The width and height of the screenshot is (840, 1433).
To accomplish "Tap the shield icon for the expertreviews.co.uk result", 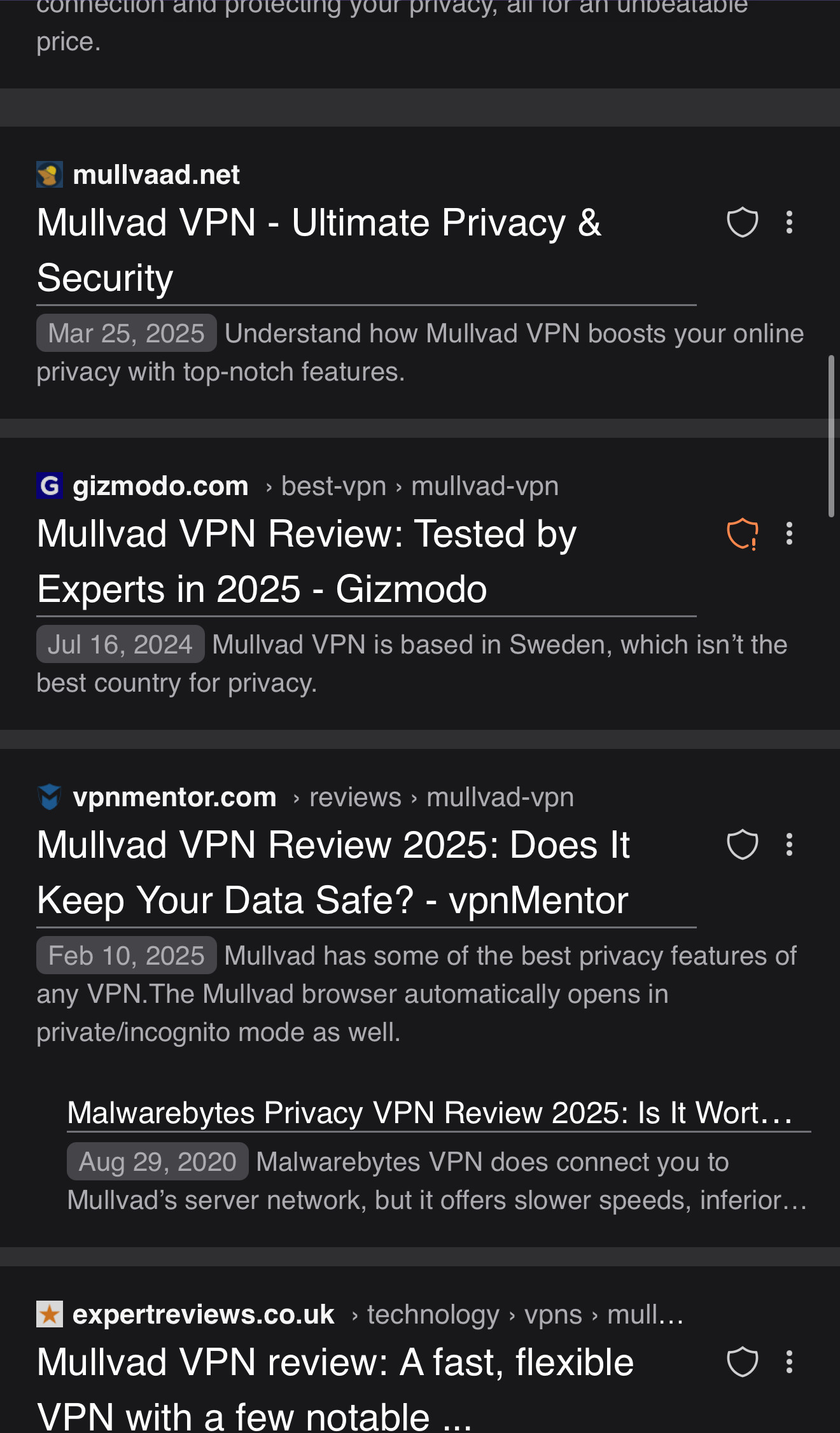I will (742, 1362).
